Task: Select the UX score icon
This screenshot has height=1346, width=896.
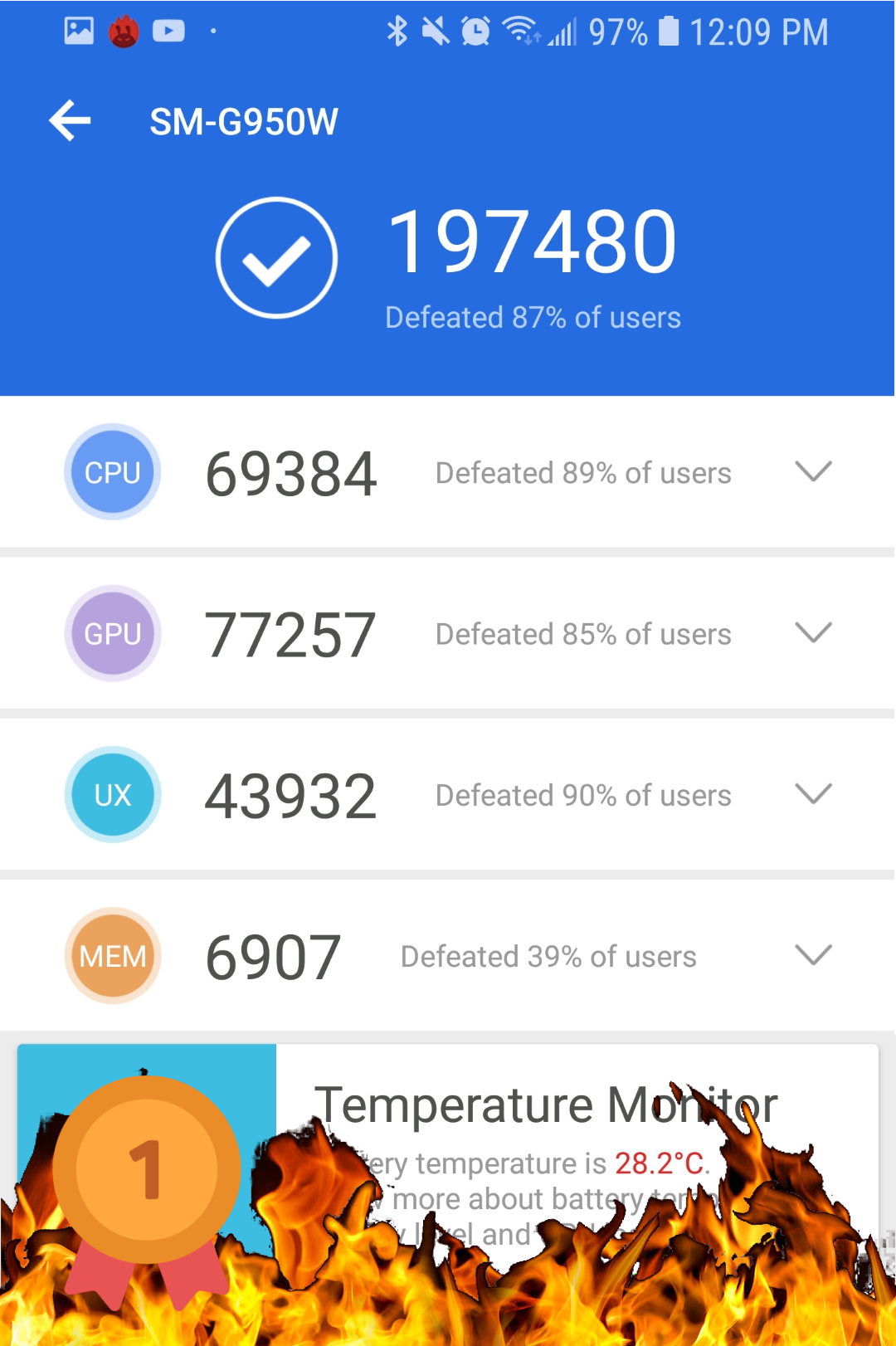Action: coord(111,793)
